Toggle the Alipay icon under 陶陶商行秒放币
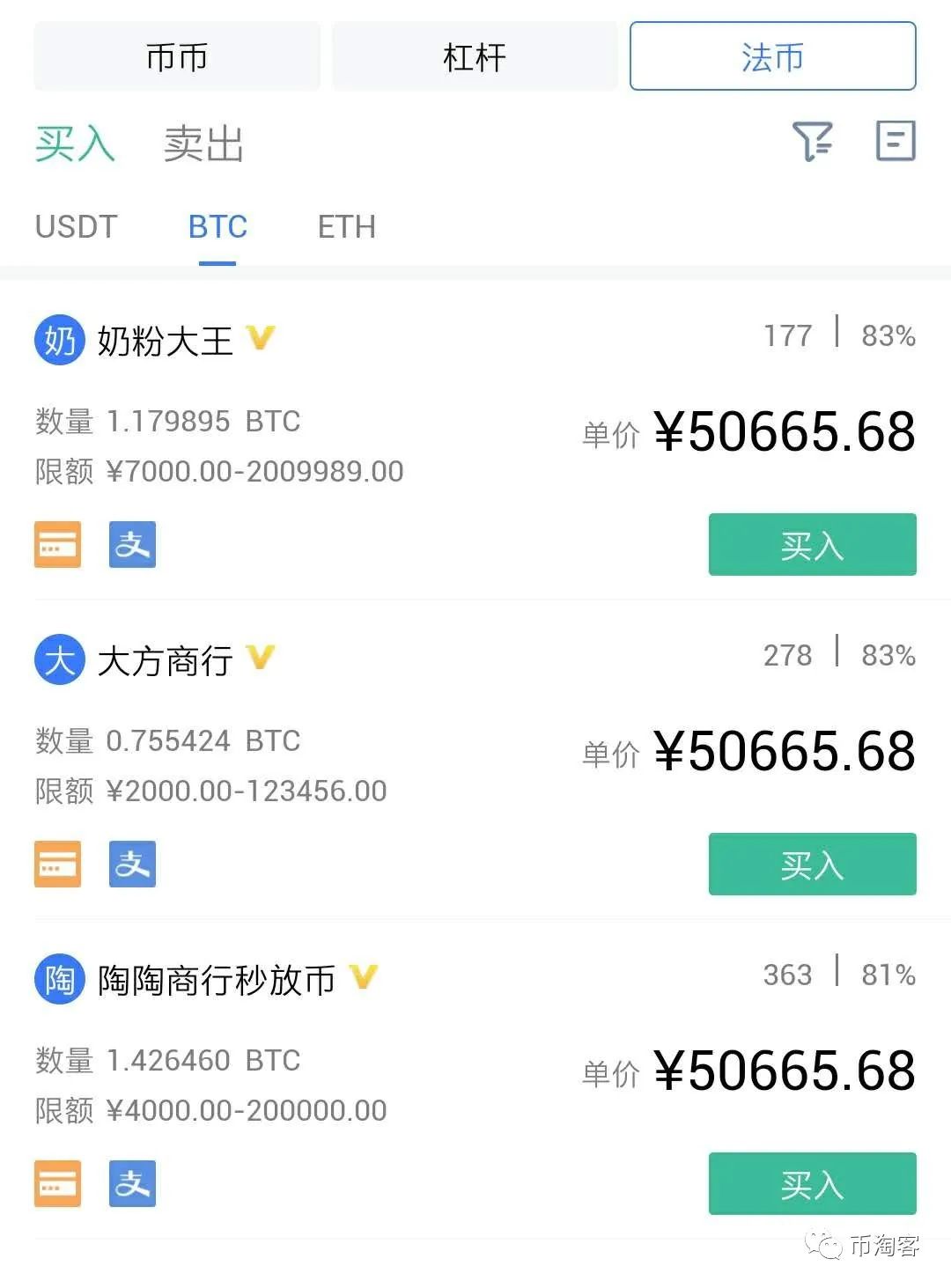Image resolution: width=951 pixels, height=1288 pixels. 131,1184
